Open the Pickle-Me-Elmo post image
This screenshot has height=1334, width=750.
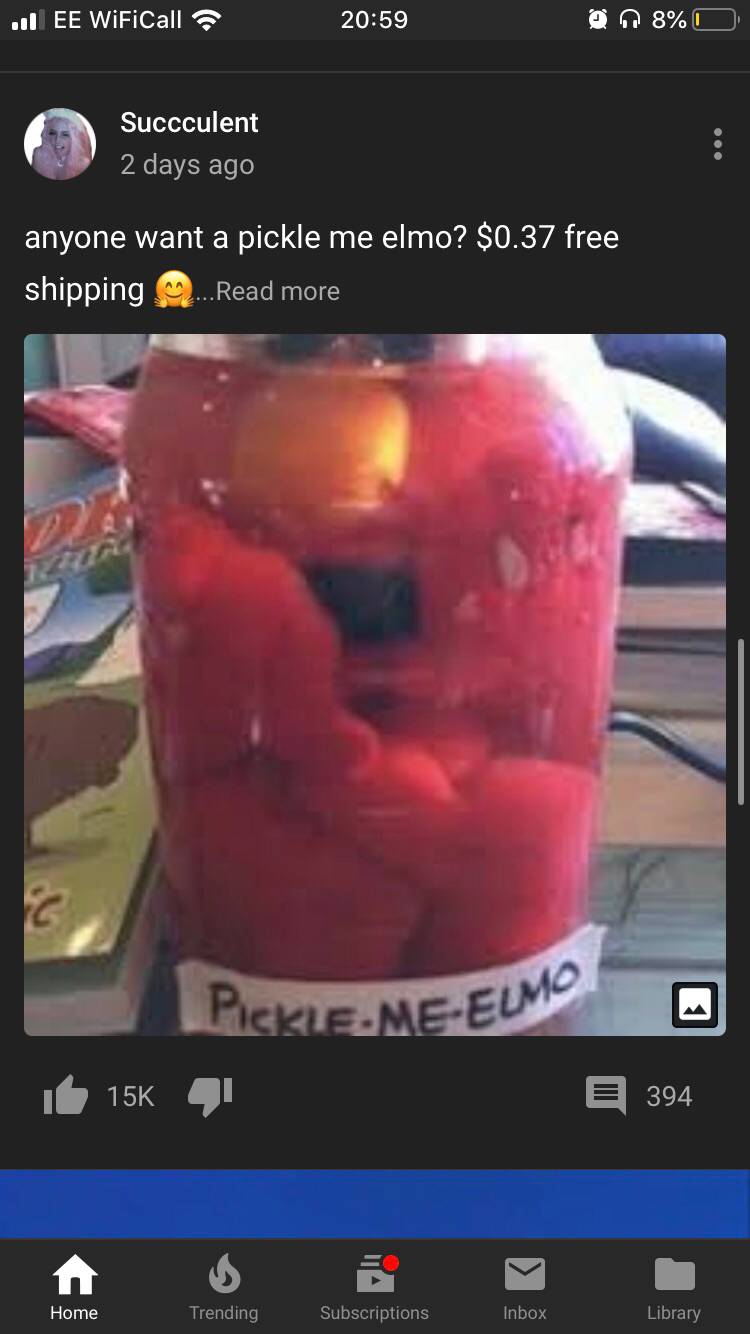click(x=375, y=684)
